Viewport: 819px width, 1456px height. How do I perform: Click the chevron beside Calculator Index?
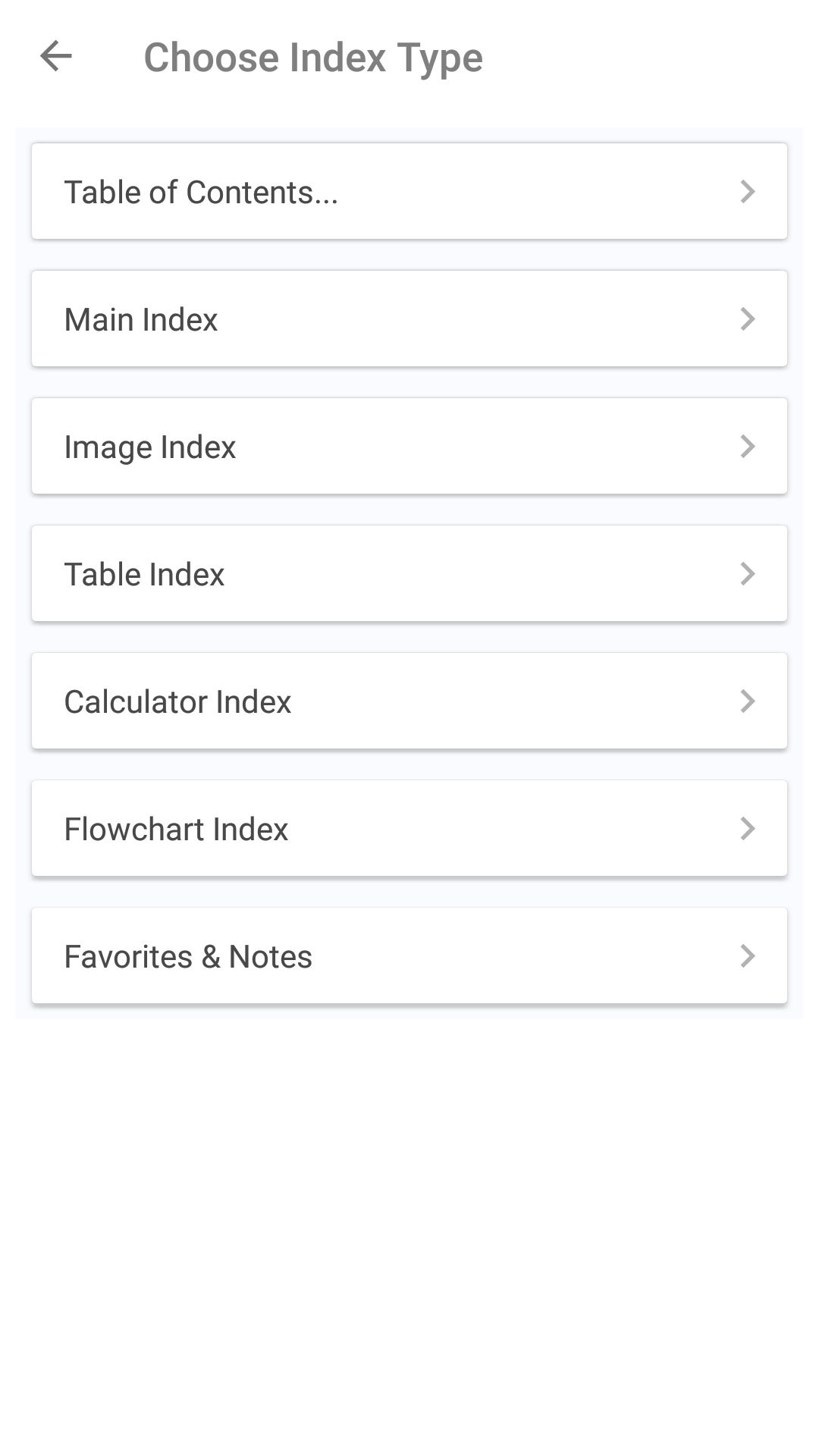coord(748,701)
